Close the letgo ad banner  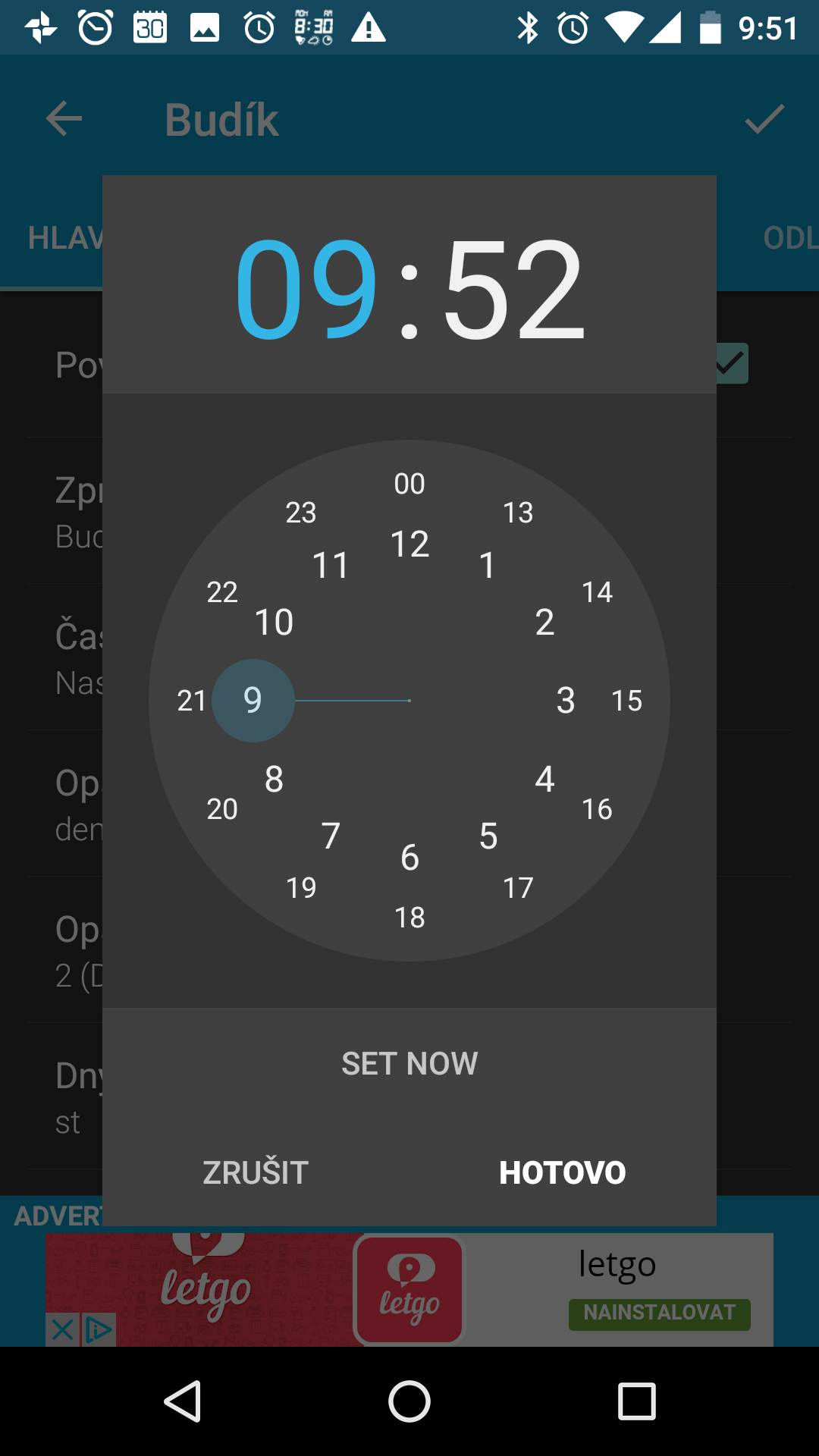pyautogui.click(x=63, y=1329)
